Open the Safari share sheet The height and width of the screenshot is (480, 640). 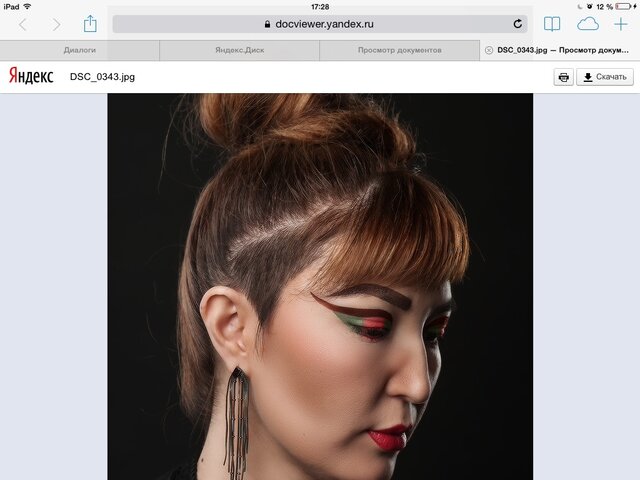click(x=90, y=24)
